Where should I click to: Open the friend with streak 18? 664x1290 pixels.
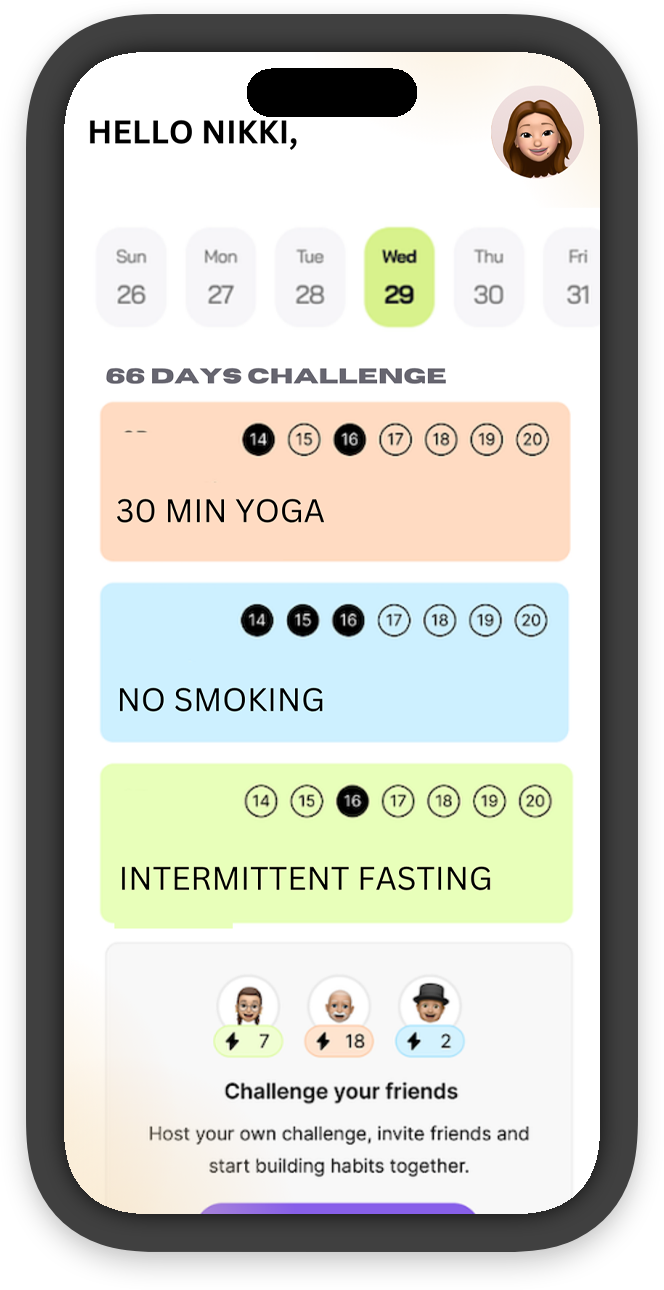coord(339,1007)
